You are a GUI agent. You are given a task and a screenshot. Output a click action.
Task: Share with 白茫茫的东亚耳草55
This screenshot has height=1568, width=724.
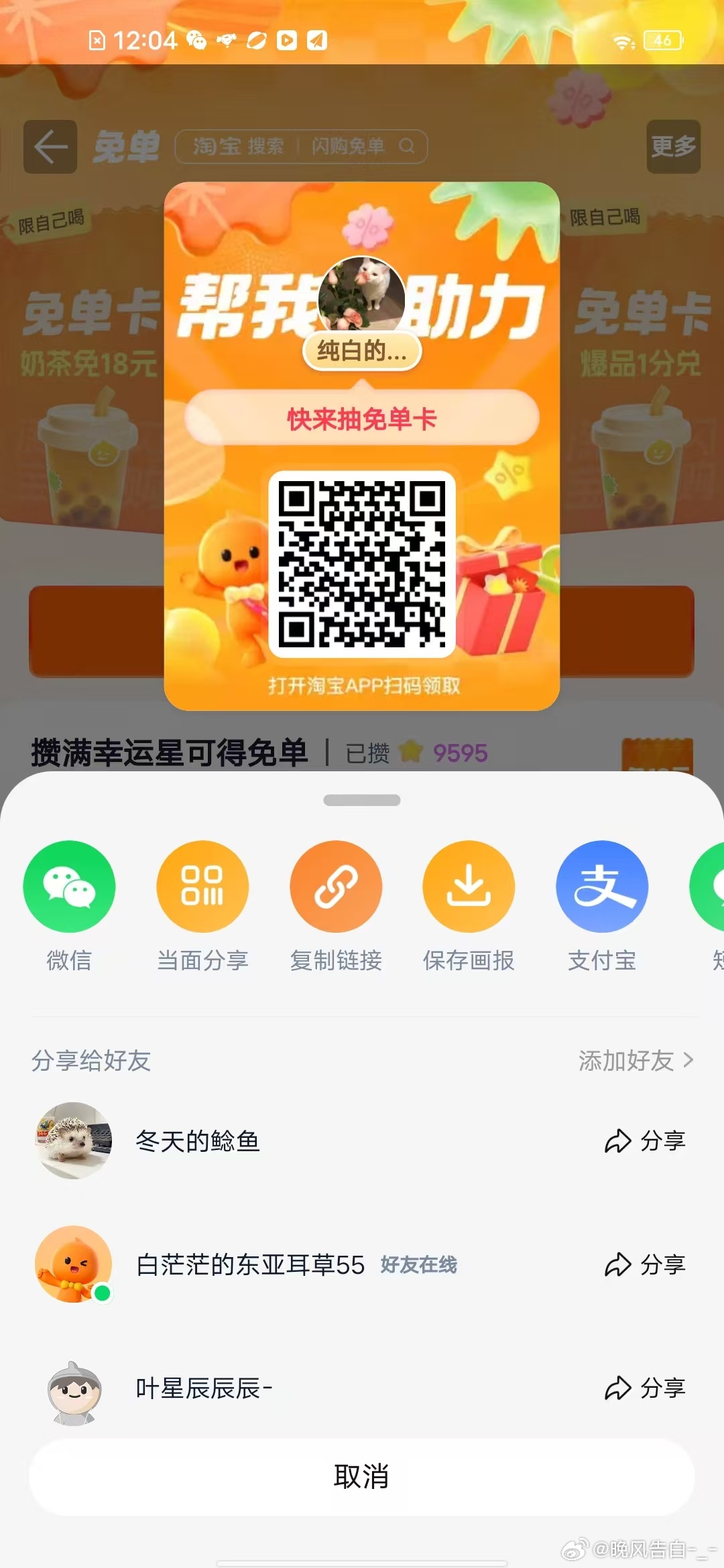click(645, 1264)
